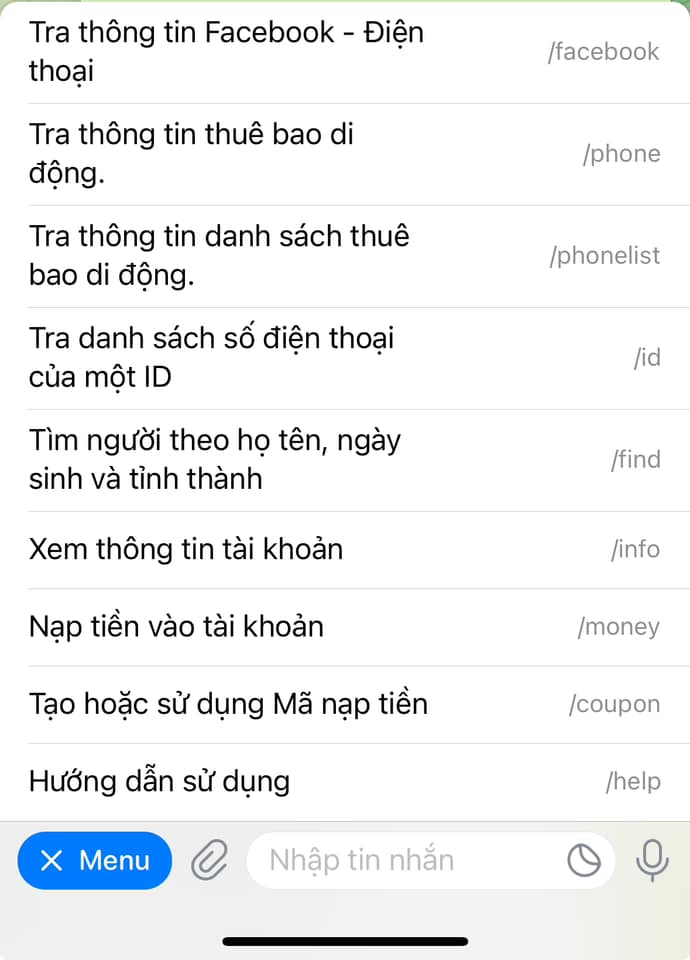690x960 pixels.
Task: Select the /phonelist command
Action: pos(344,256)
